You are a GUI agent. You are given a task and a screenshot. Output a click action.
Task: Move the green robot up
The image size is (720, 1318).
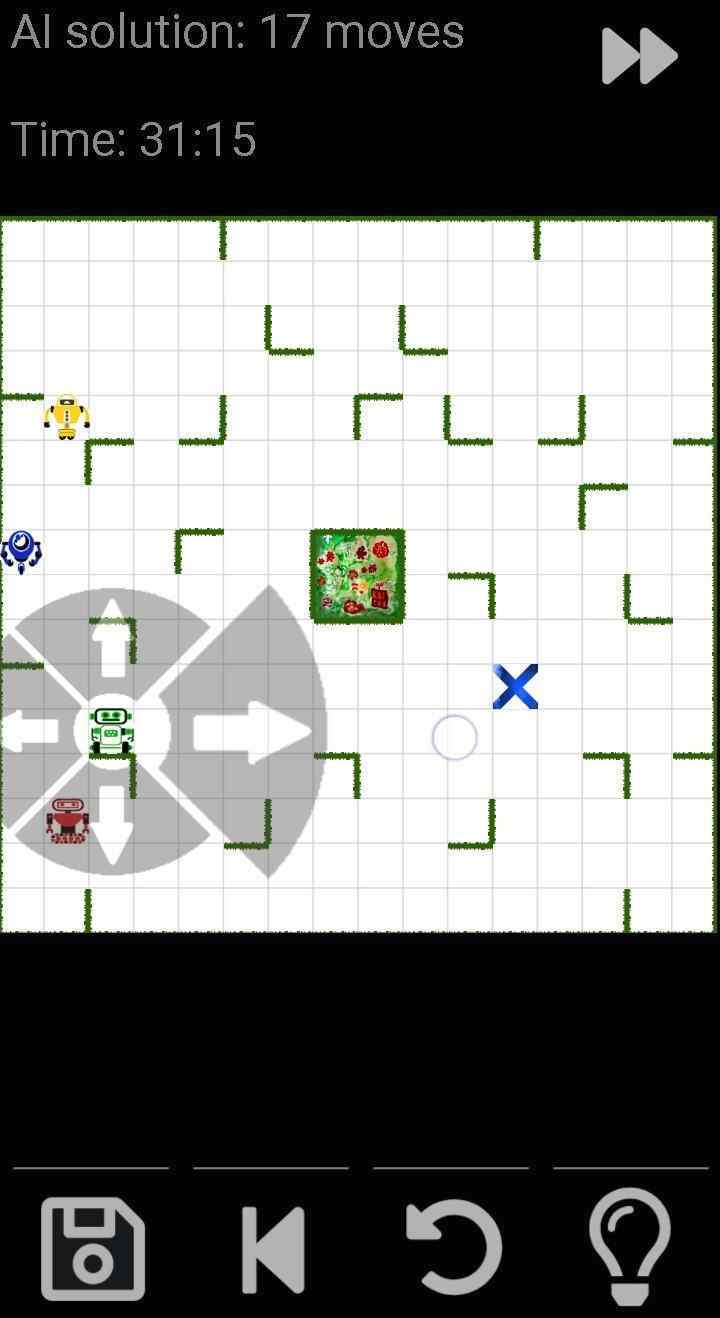click(112, 638)
